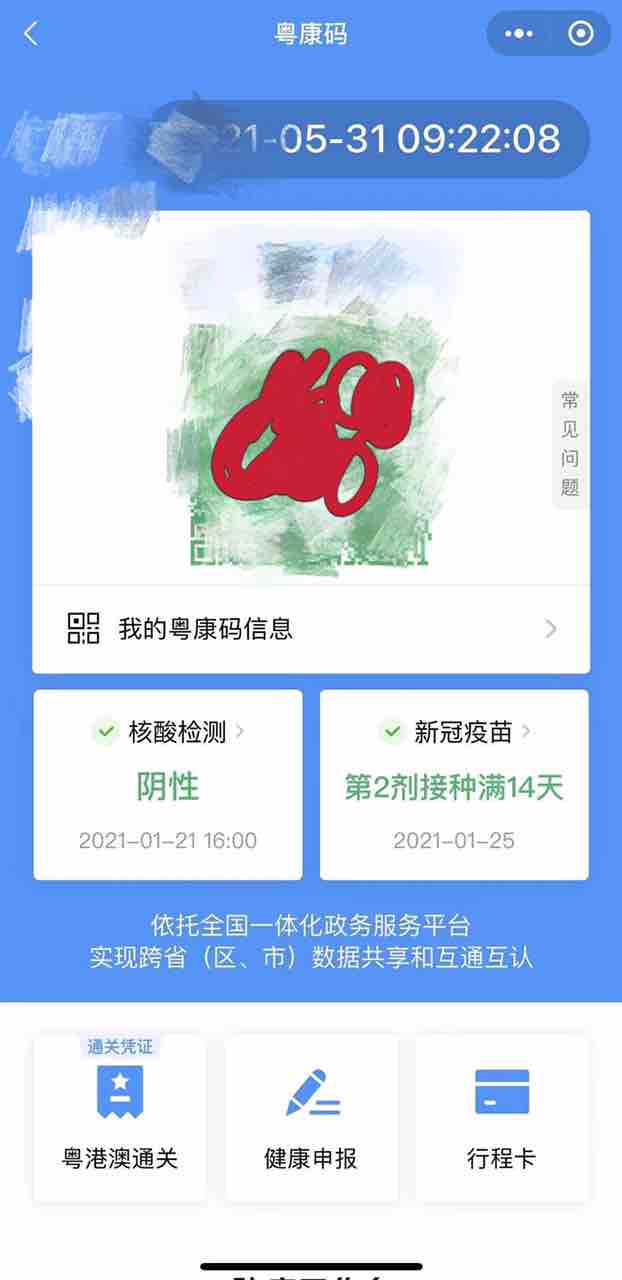Screen dimensions: 622x1280
Task: Open 我的粤康码信息 row
Action: (x=311, y=629)
